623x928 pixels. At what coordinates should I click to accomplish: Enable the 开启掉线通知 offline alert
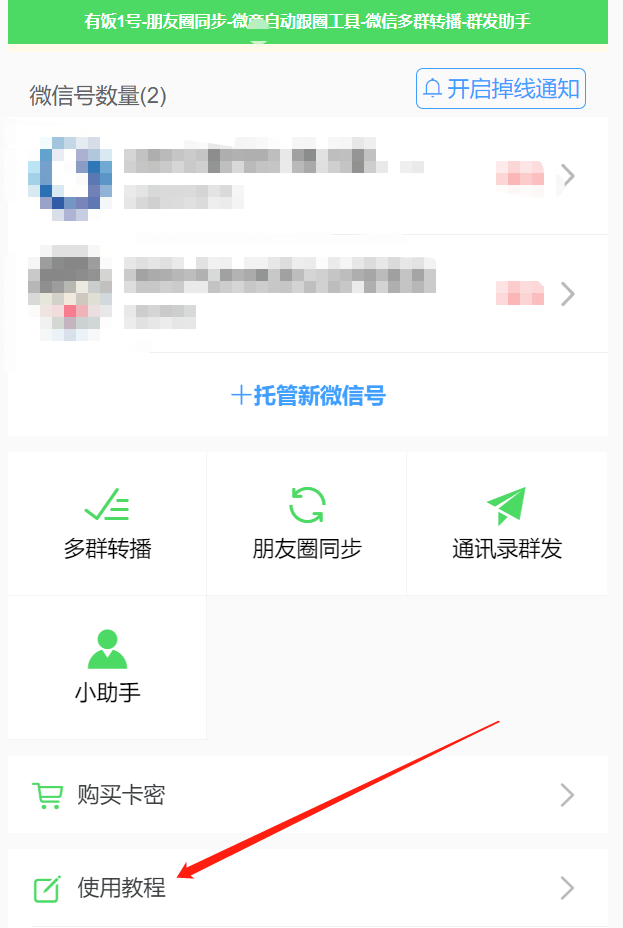pos(501,89)
